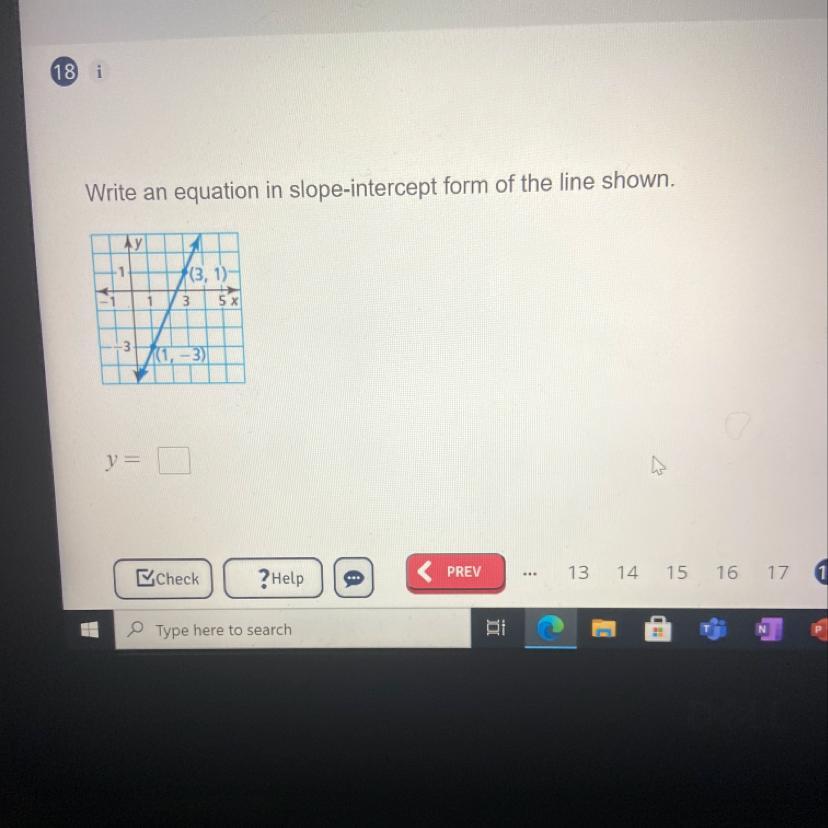Viewport: 828px width, 828px height.
Task: Expand the earlier pages ellipsis
Action: click(x=530, y=574)
